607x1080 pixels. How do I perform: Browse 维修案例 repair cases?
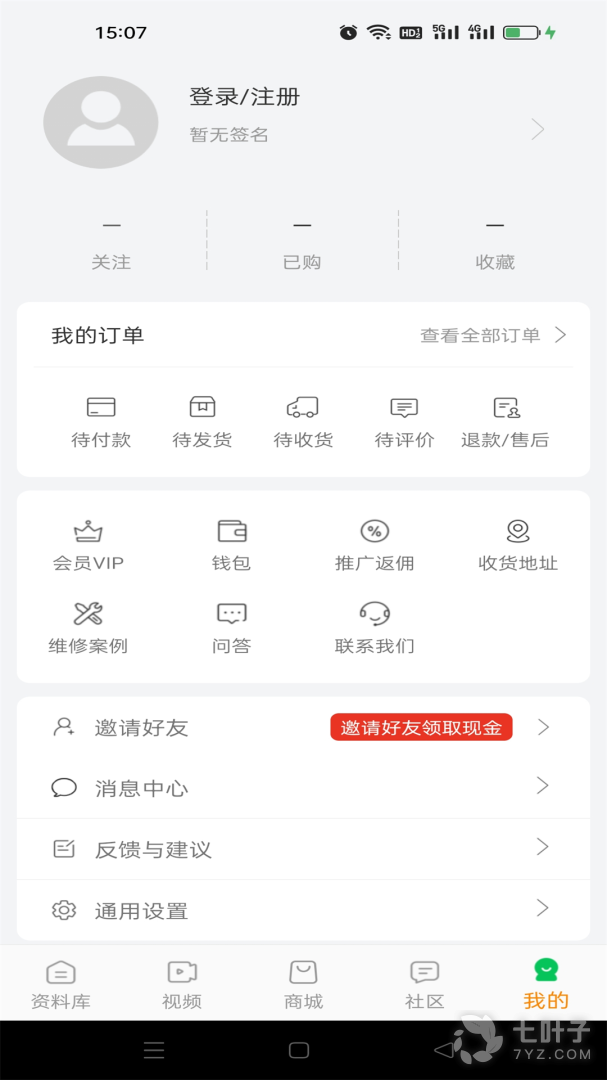[88, 628]
